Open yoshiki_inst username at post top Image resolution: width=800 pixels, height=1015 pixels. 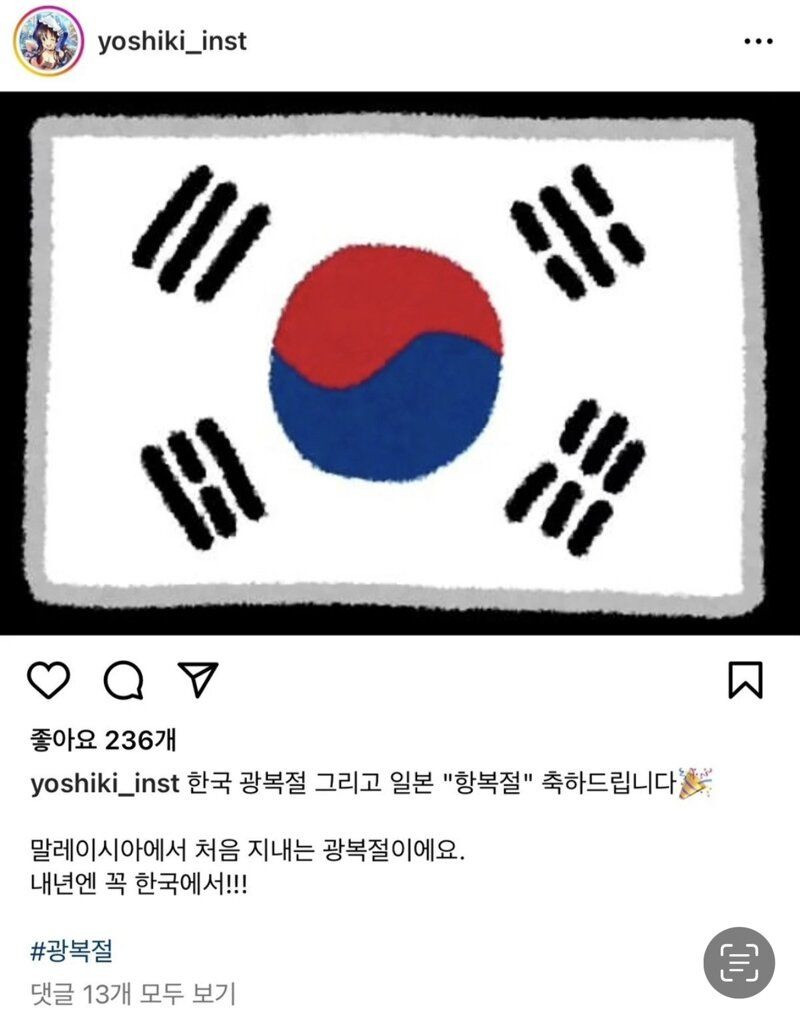(172, 42)
